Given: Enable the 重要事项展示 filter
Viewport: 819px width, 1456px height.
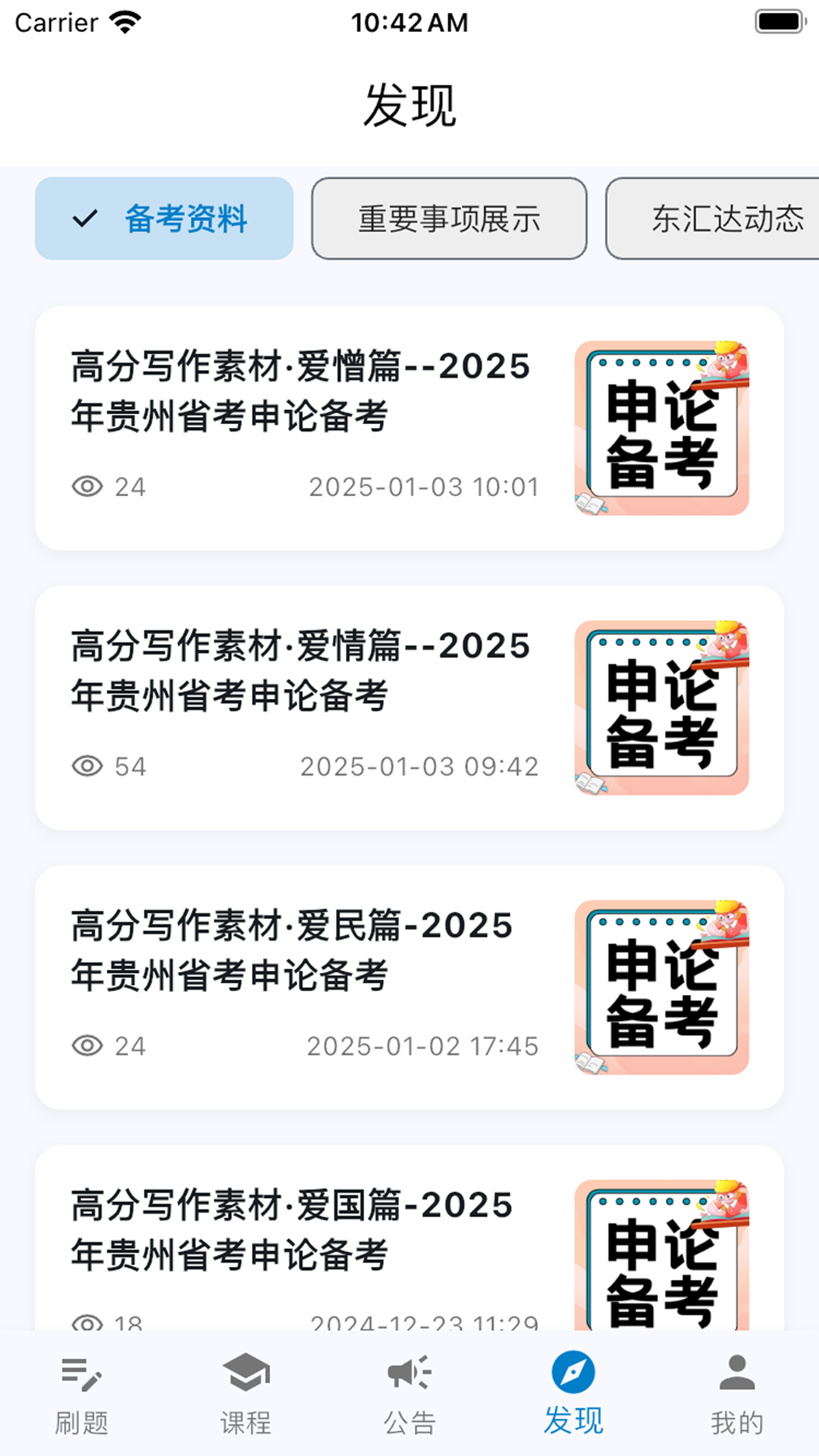Looking at the screenshot, I should 448,218.
